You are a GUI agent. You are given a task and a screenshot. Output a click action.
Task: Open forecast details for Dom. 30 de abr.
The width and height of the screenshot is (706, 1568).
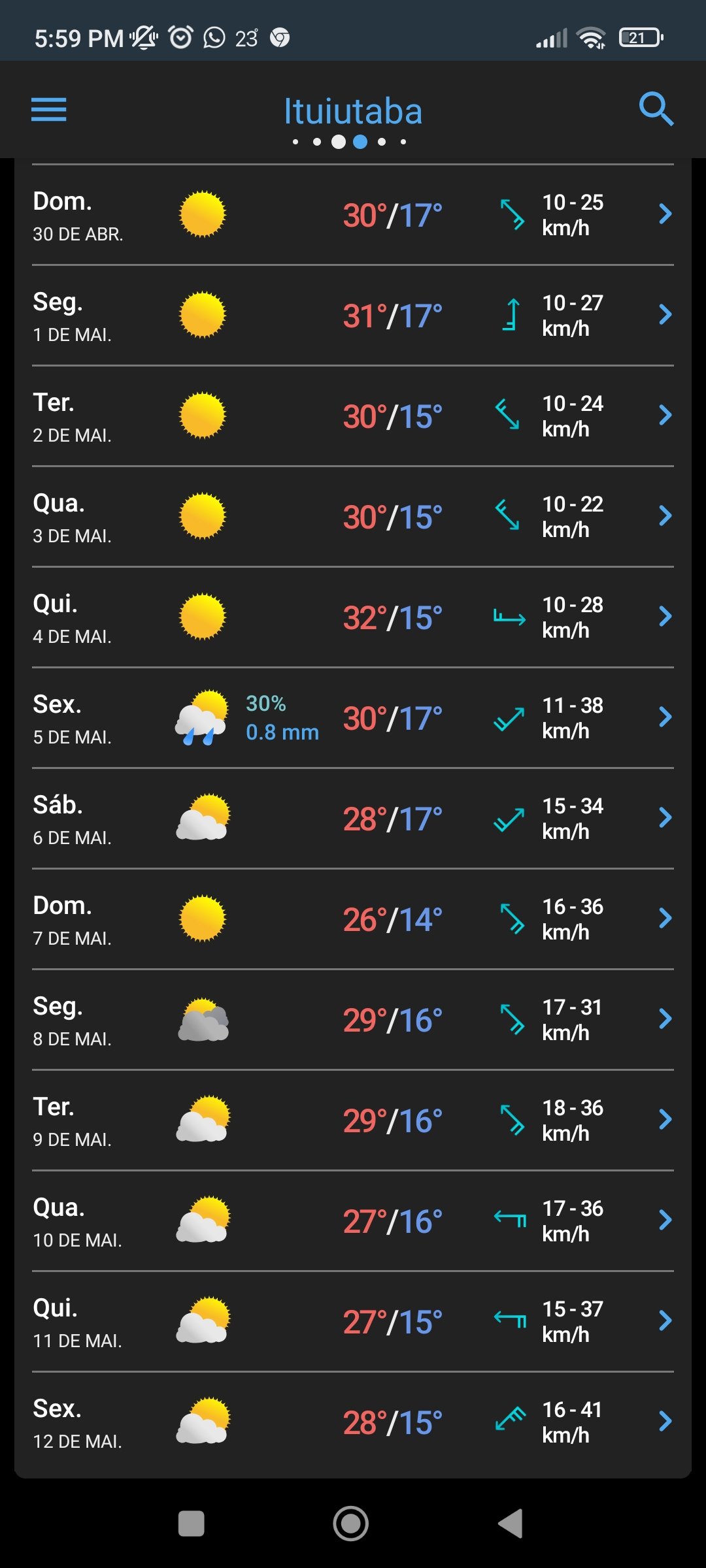pos(353,215)
